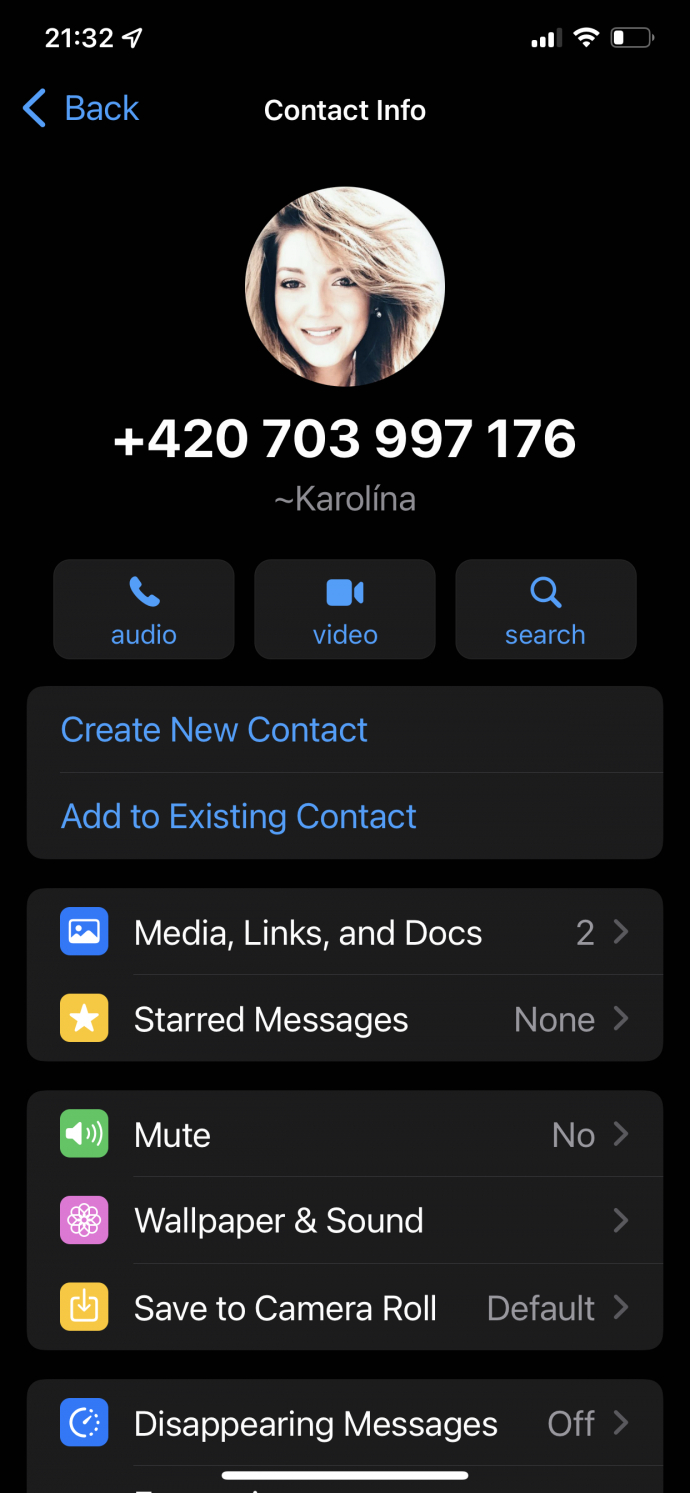
Task: Change Save to Camera Roll option
Action: 344,1308
